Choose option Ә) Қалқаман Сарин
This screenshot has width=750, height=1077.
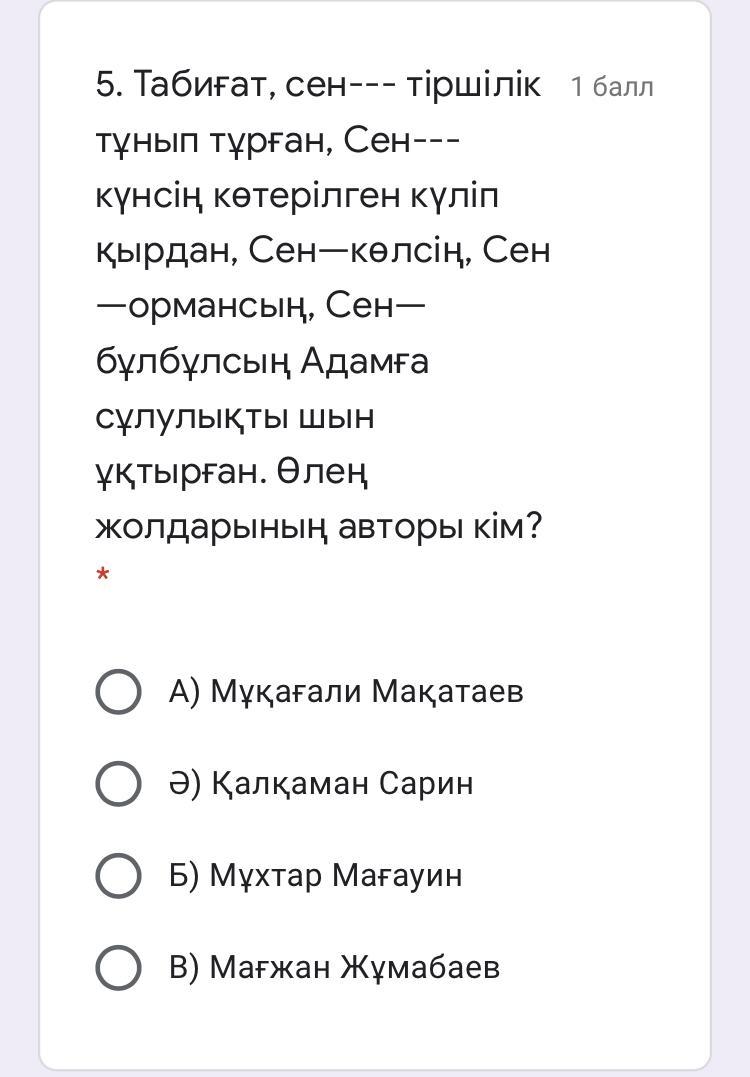tap(118, 783)
